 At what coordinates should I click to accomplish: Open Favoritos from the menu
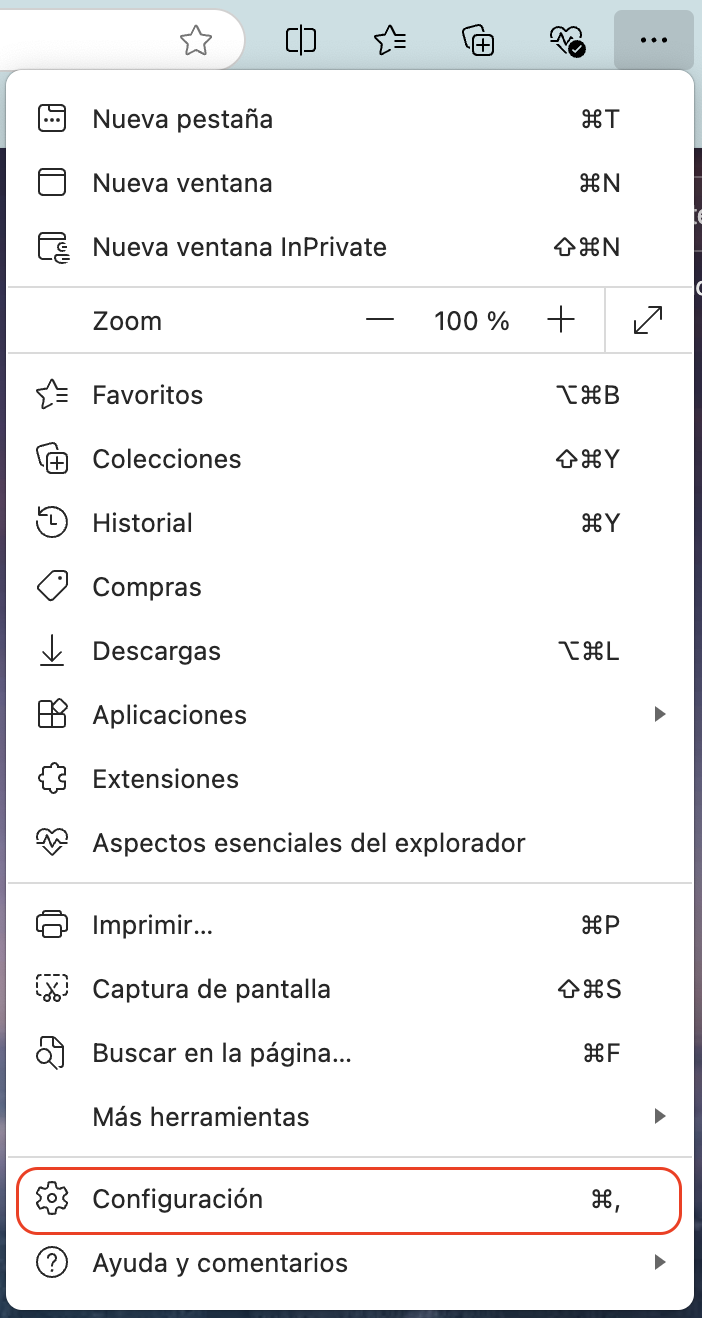pyautogui.click(x=350, y=395)
